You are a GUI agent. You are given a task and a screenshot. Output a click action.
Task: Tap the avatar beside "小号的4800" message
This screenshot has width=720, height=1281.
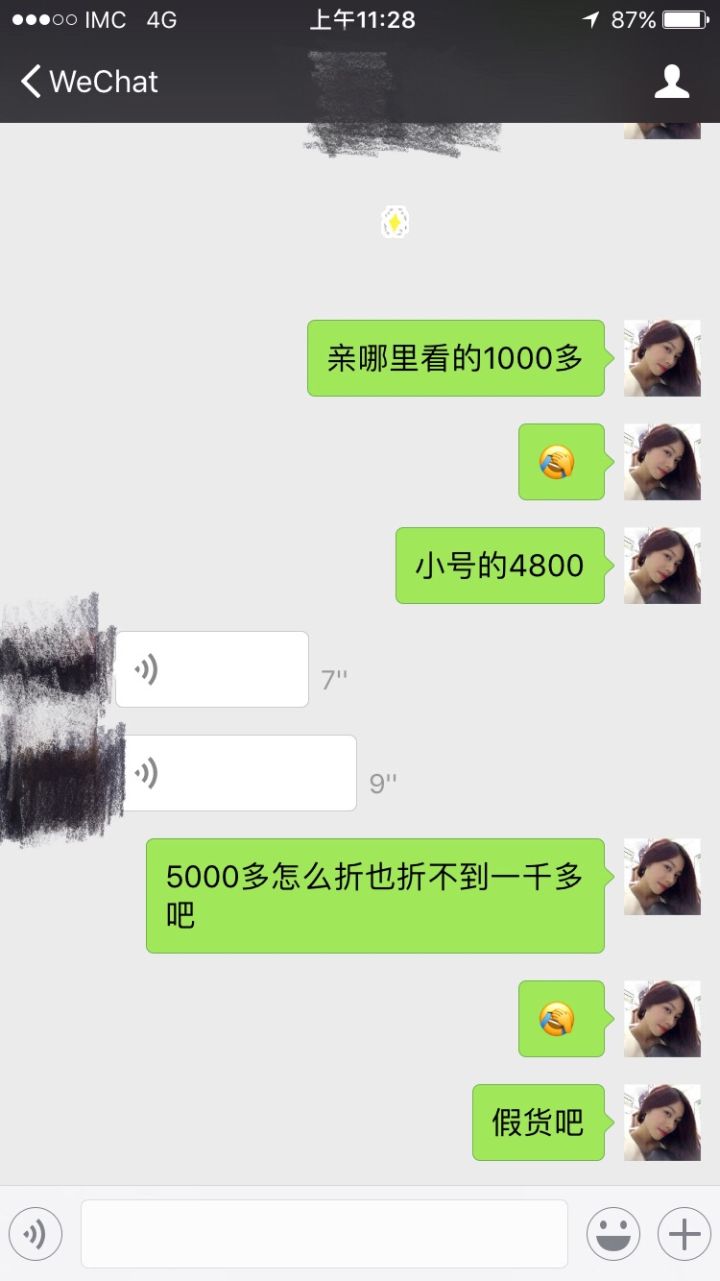tap(662, 565)
